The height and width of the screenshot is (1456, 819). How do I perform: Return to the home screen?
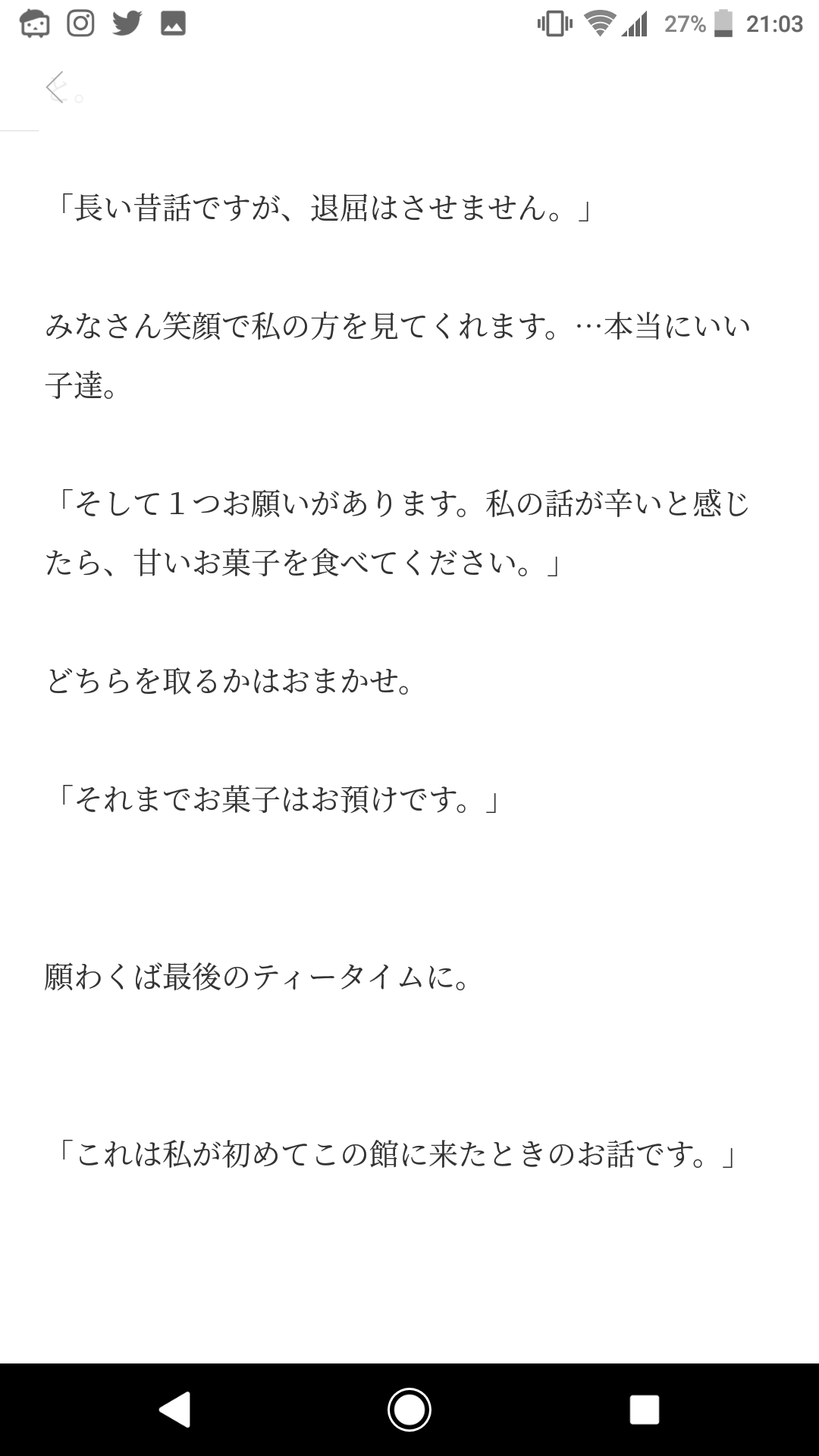coord(409,1410)
